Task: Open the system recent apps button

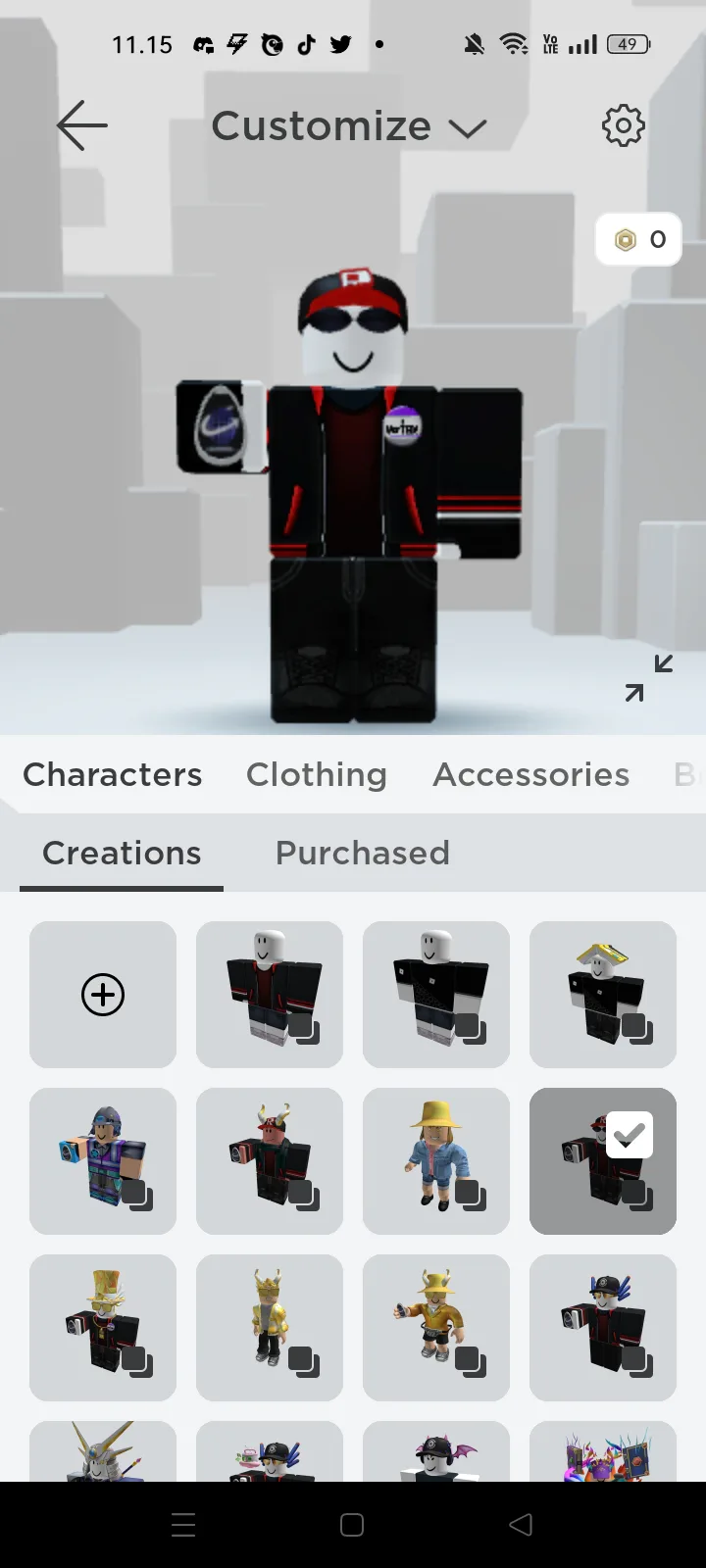Action: click(183, 1525)
